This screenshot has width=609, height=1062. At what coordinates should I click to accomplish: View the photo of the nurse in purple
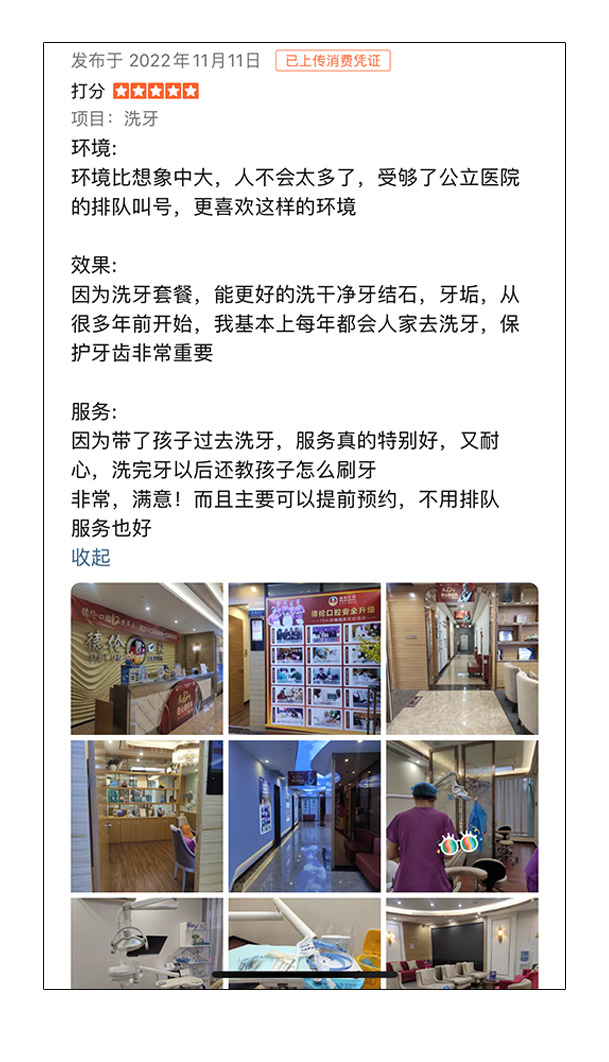[x=462, y=816]
